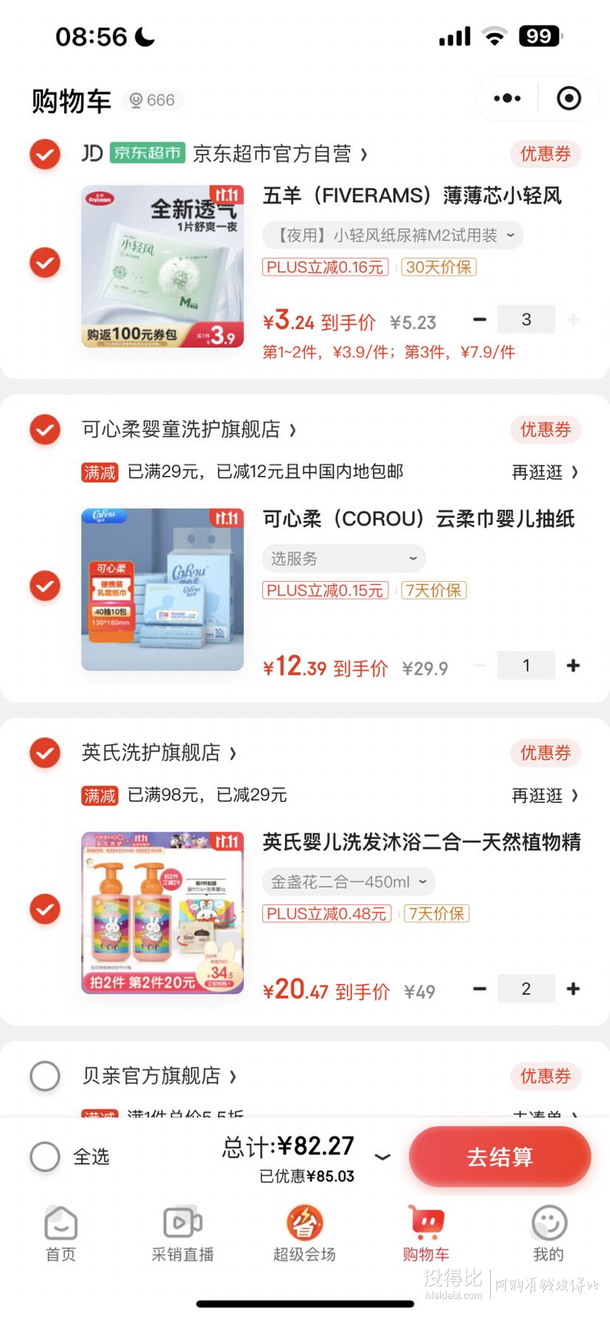
Task: Toggle the 全选 select-all checkbox
Action: pos(45,1157)
